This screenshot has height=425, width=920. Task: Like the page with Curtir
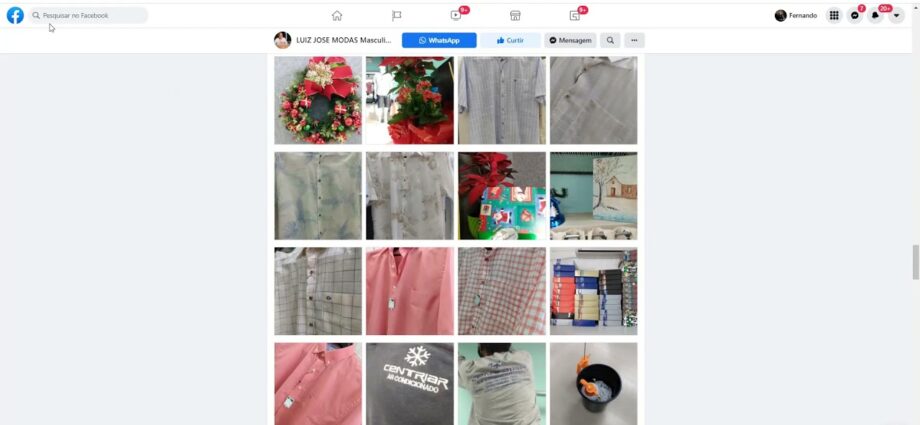pyautogui.click(x=509, y=41)
